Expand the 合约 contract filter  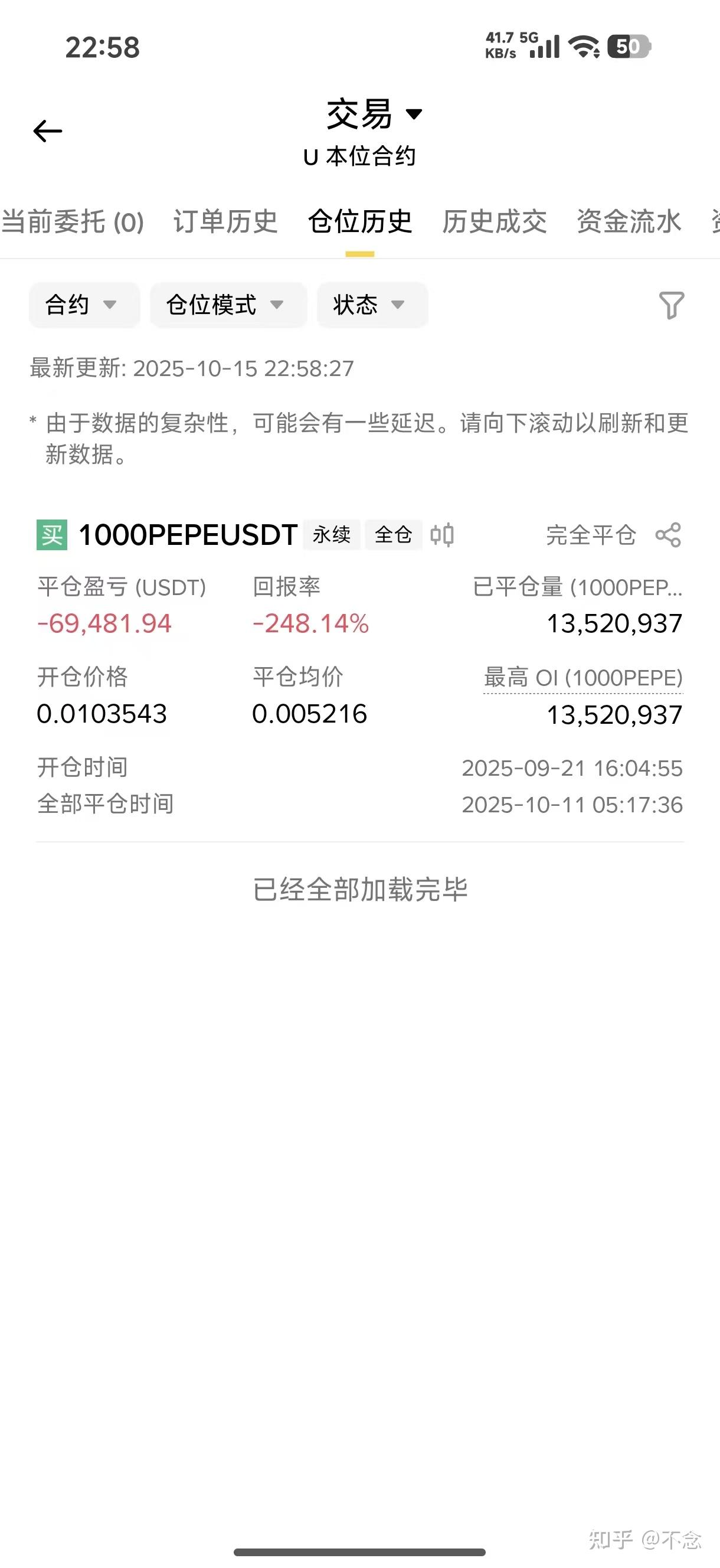coord(83,306)
